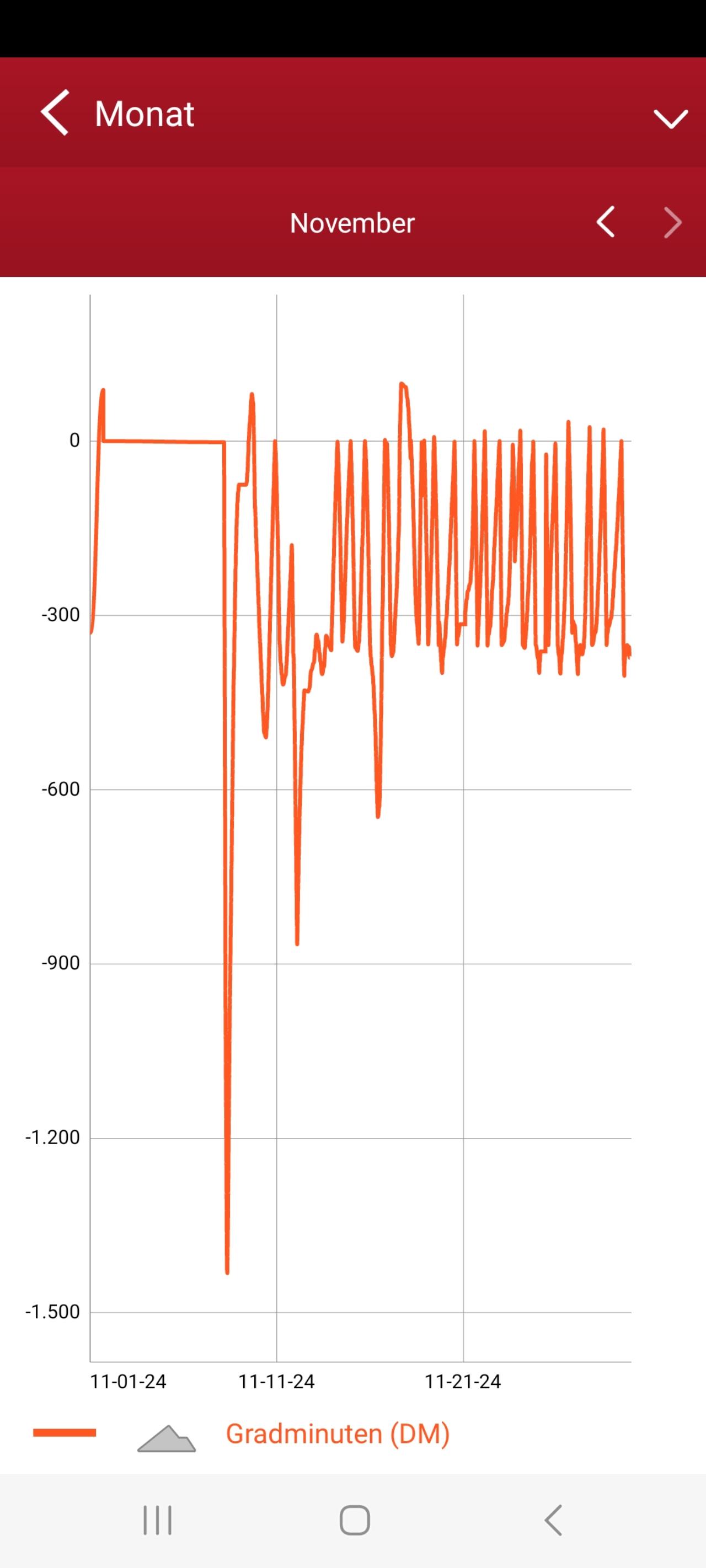Advance to the next month
The width and height of the screenshot is (706, 1568).
pyautogui.click(x=672, y=222)
